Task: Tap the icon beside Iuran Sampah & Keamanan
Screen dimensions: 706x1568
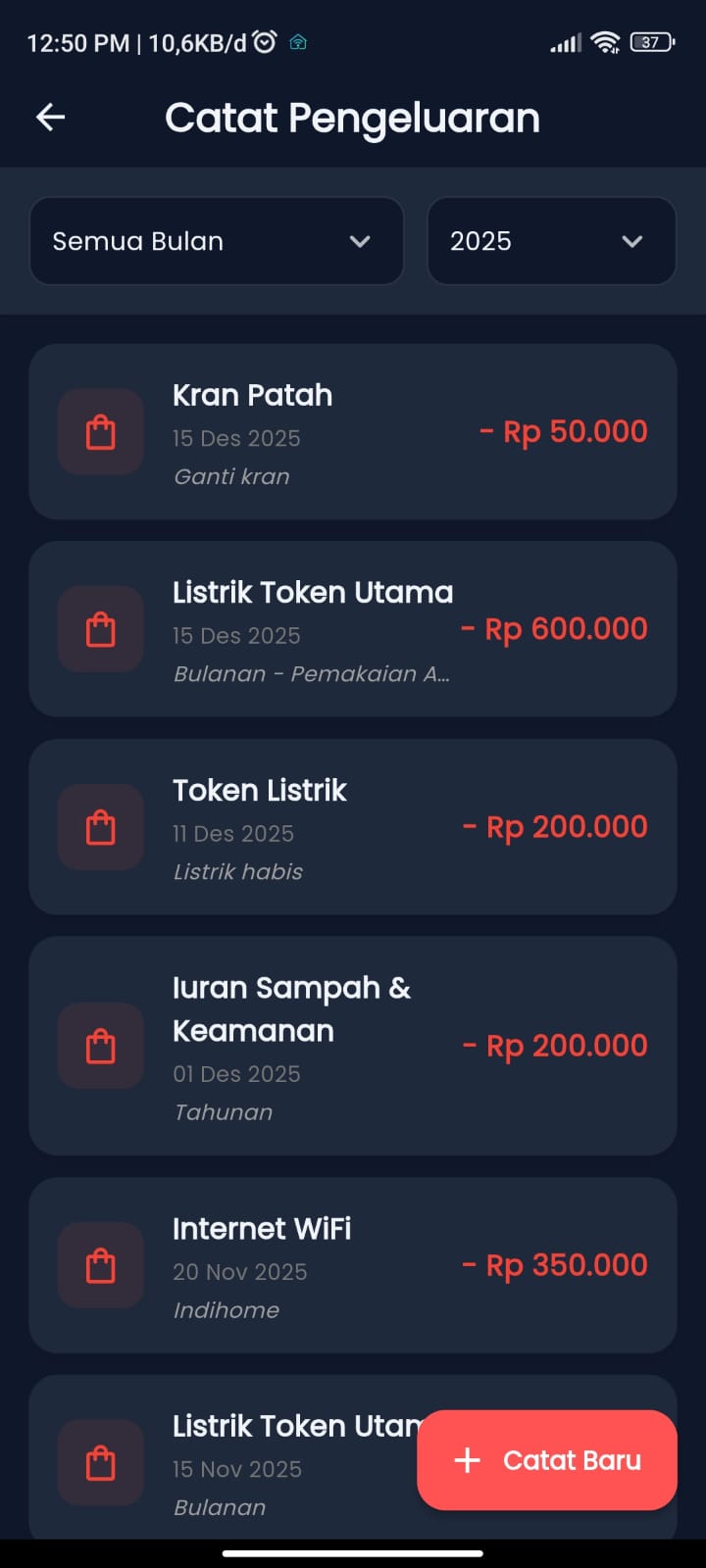Action: (100, 1046)
